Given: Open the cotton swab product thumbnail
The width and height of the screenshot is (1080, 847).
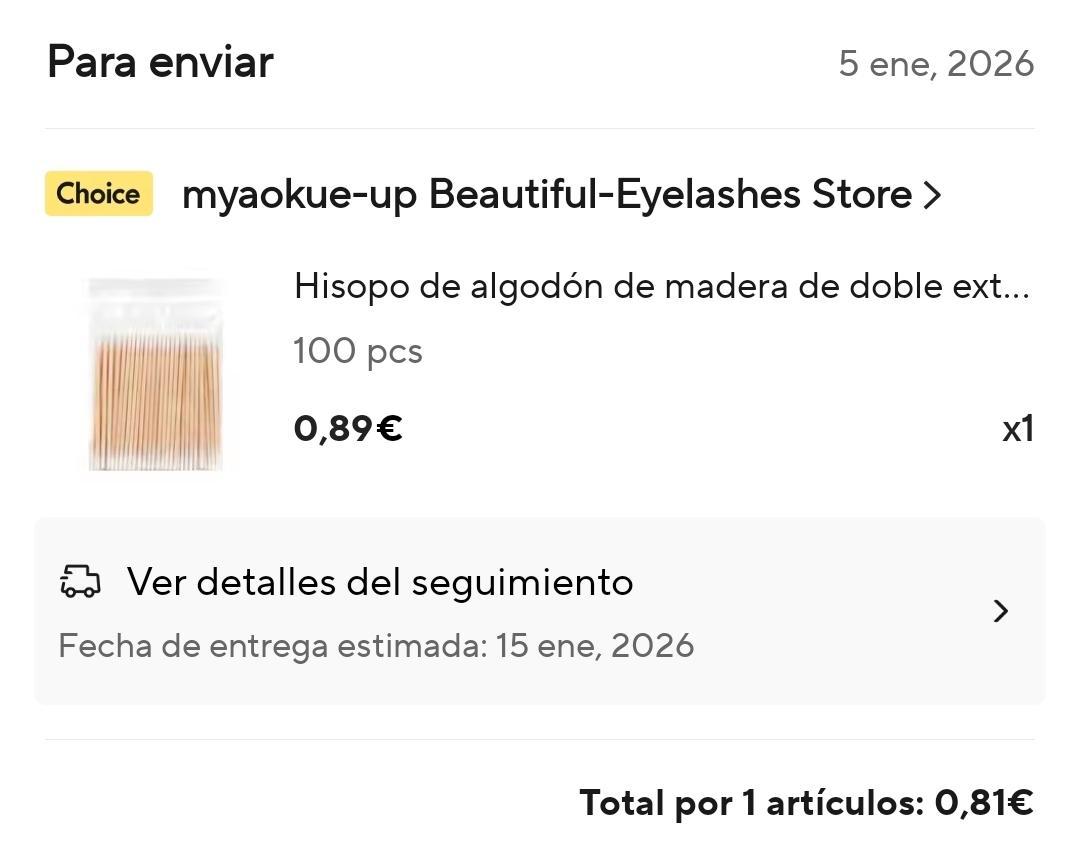Looking at the screenshot, I should click(155, 374).
